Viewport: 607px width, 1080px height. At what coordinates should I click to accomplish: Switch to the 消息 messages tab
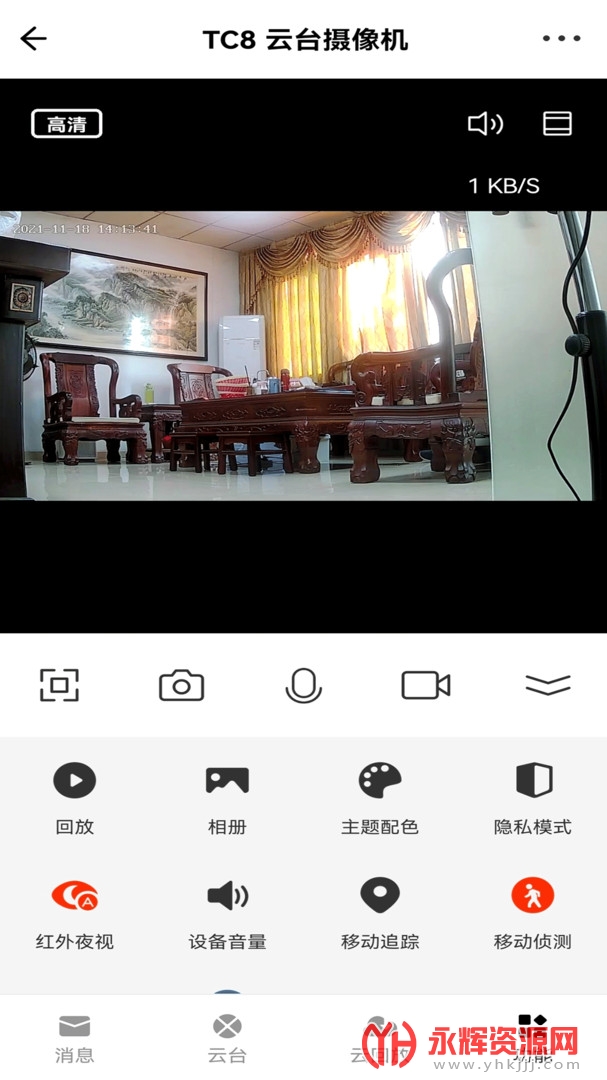click(75, 1039)
